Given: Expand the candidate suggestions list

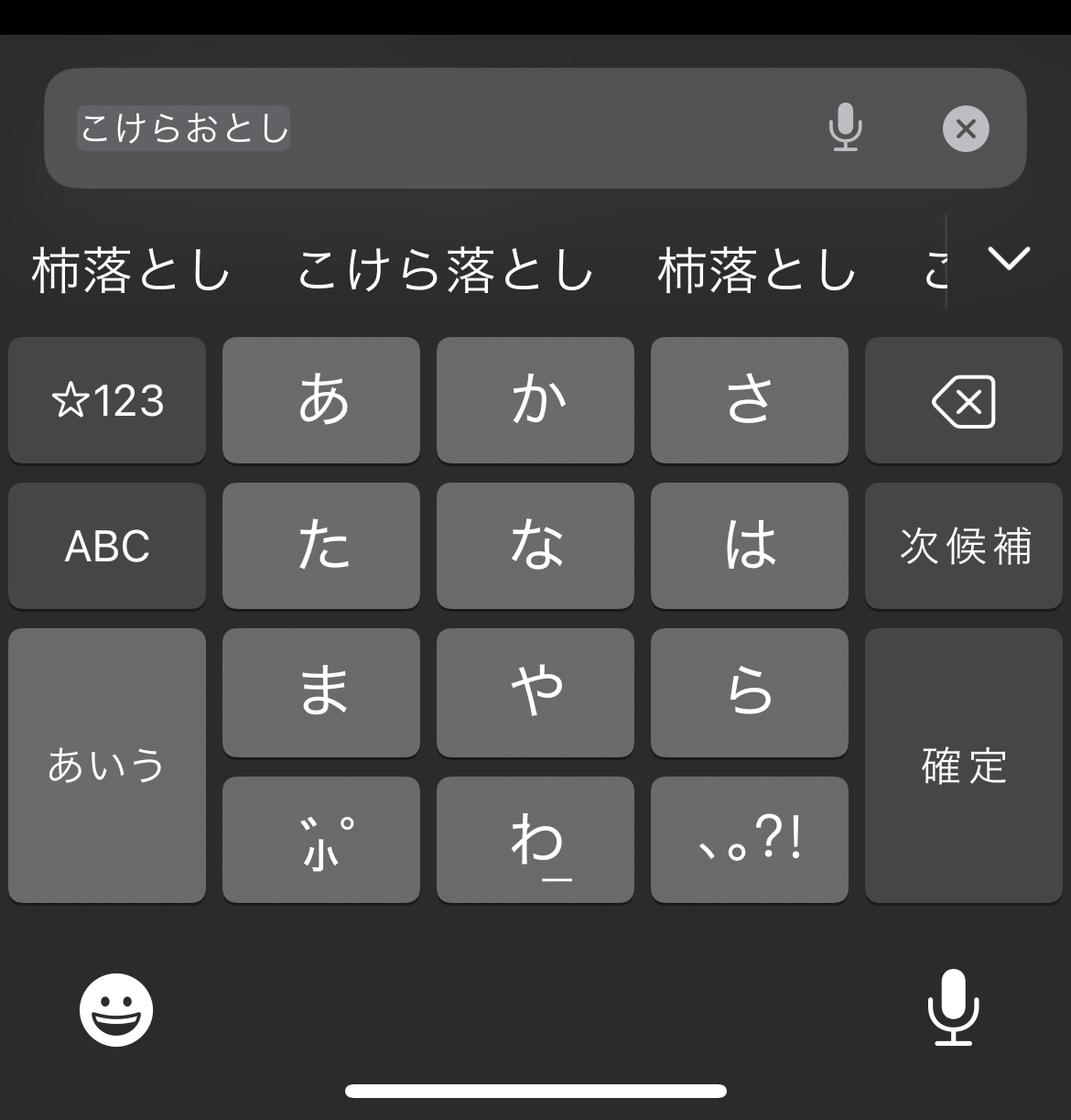Looking at the screenshot, I should click(x=1009, y=260).
